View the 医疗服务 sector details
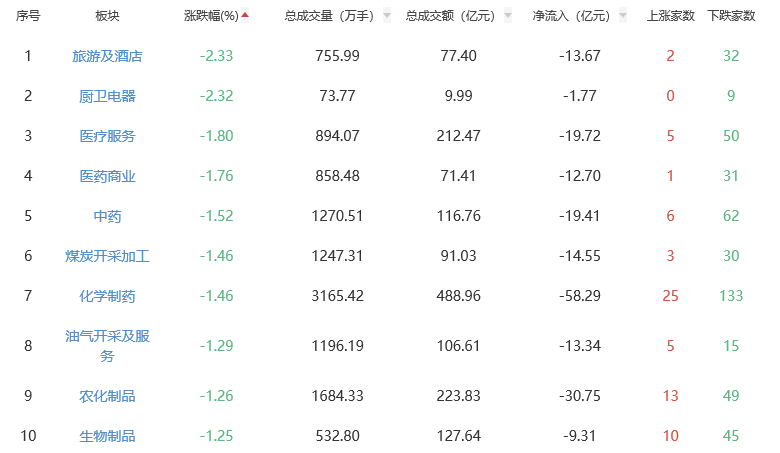 107,136
